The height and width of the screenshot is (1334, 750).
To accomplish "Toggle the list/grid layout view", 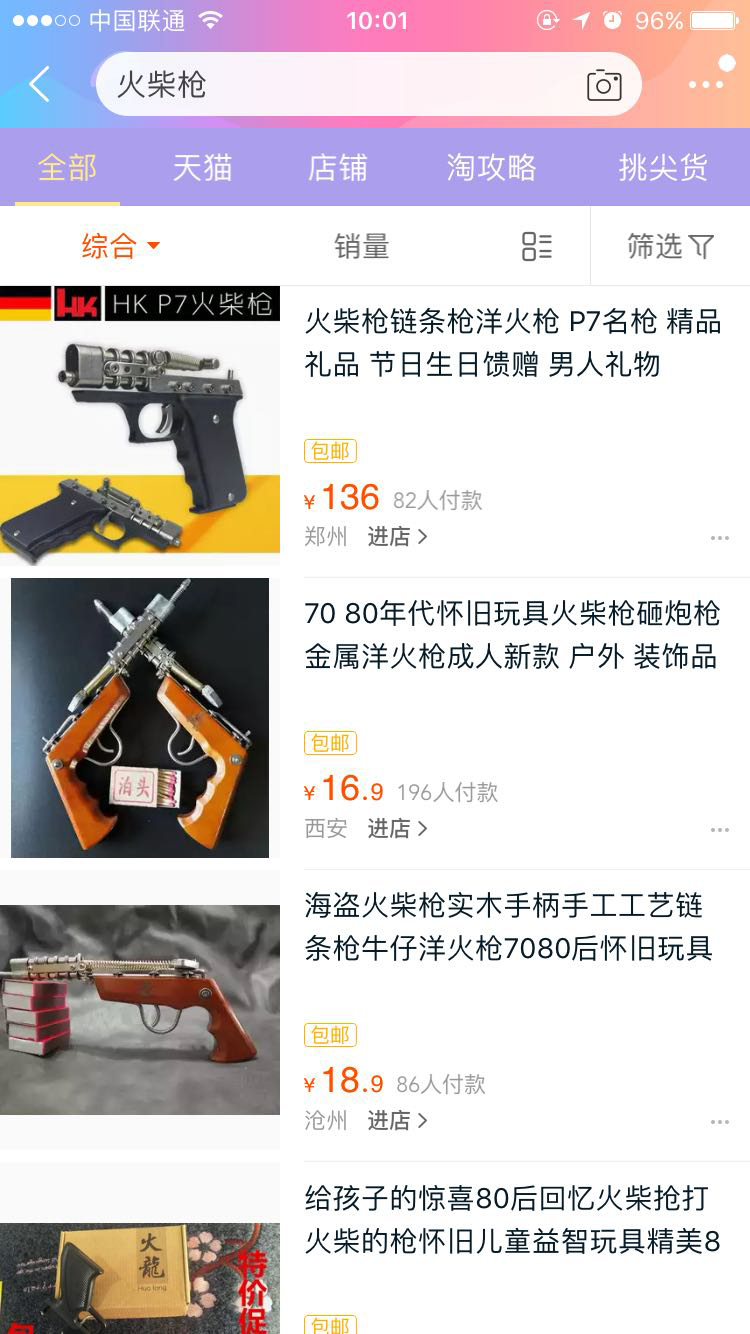I will coord(537,246).
